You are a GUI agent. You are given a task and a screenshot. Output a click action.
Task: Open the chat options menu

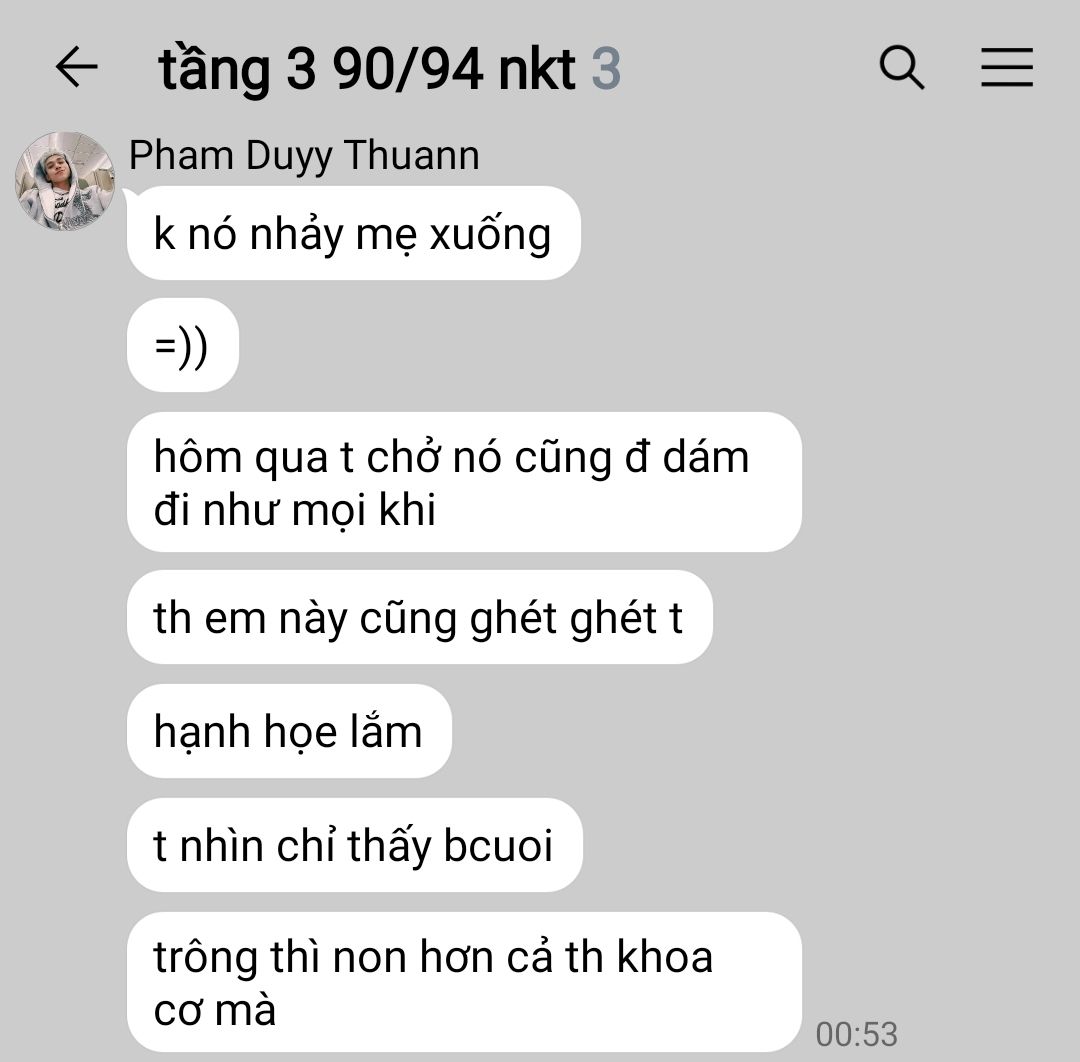(x=1006, y=68)
